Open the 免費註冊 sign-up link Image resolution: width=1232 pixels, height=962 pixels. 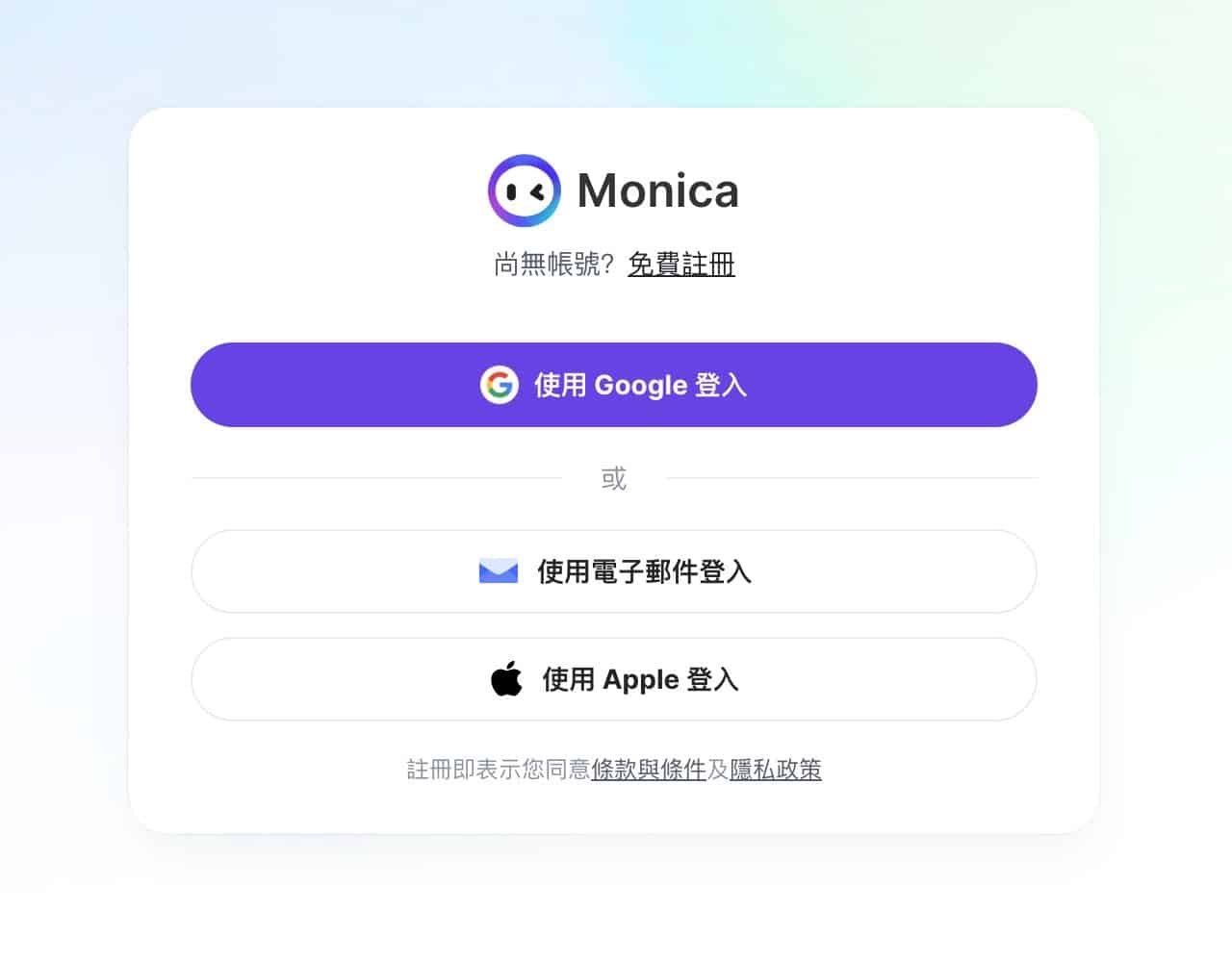click(x=680, y=264)
